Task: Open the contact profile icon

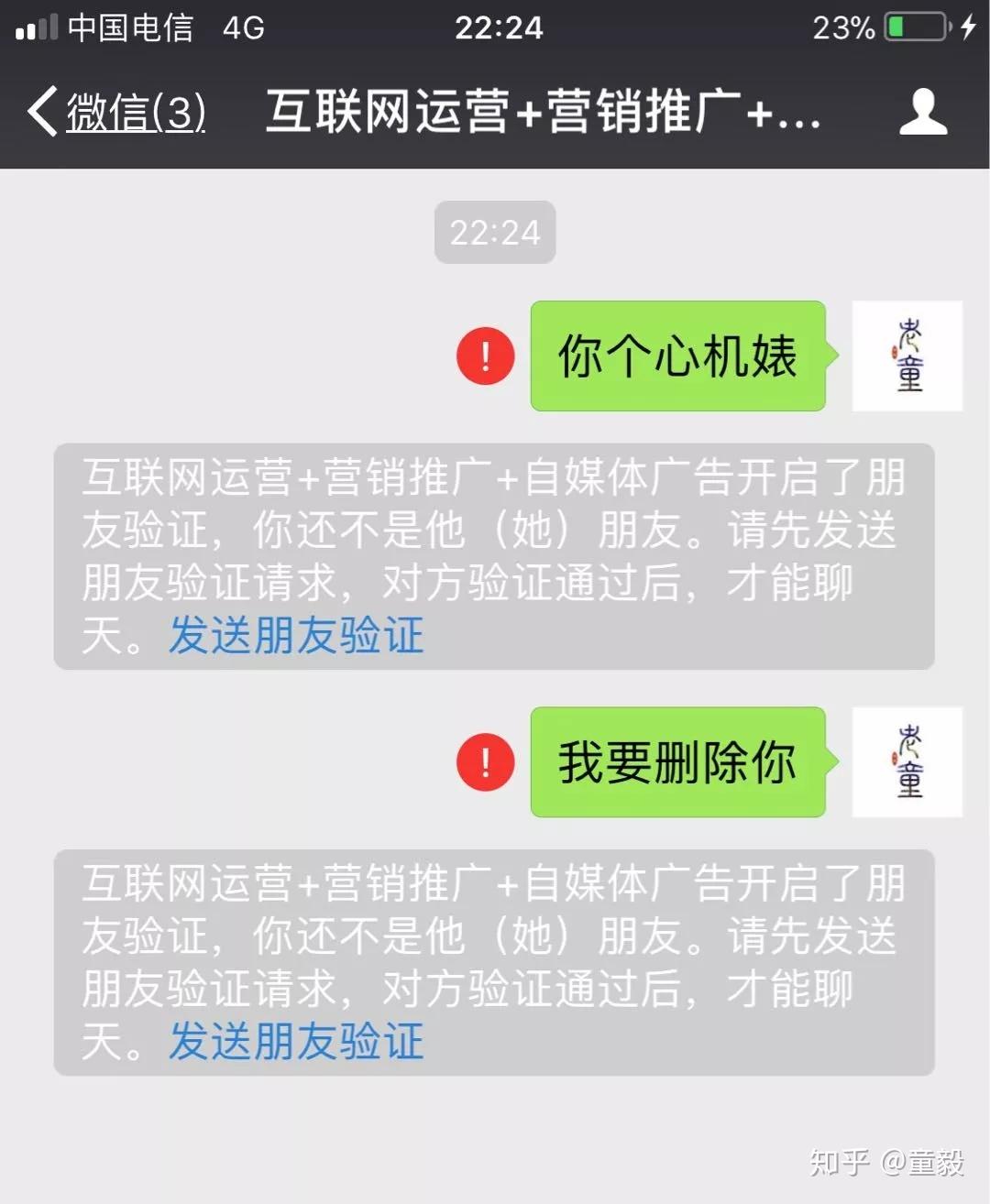Action: point(922,113)
